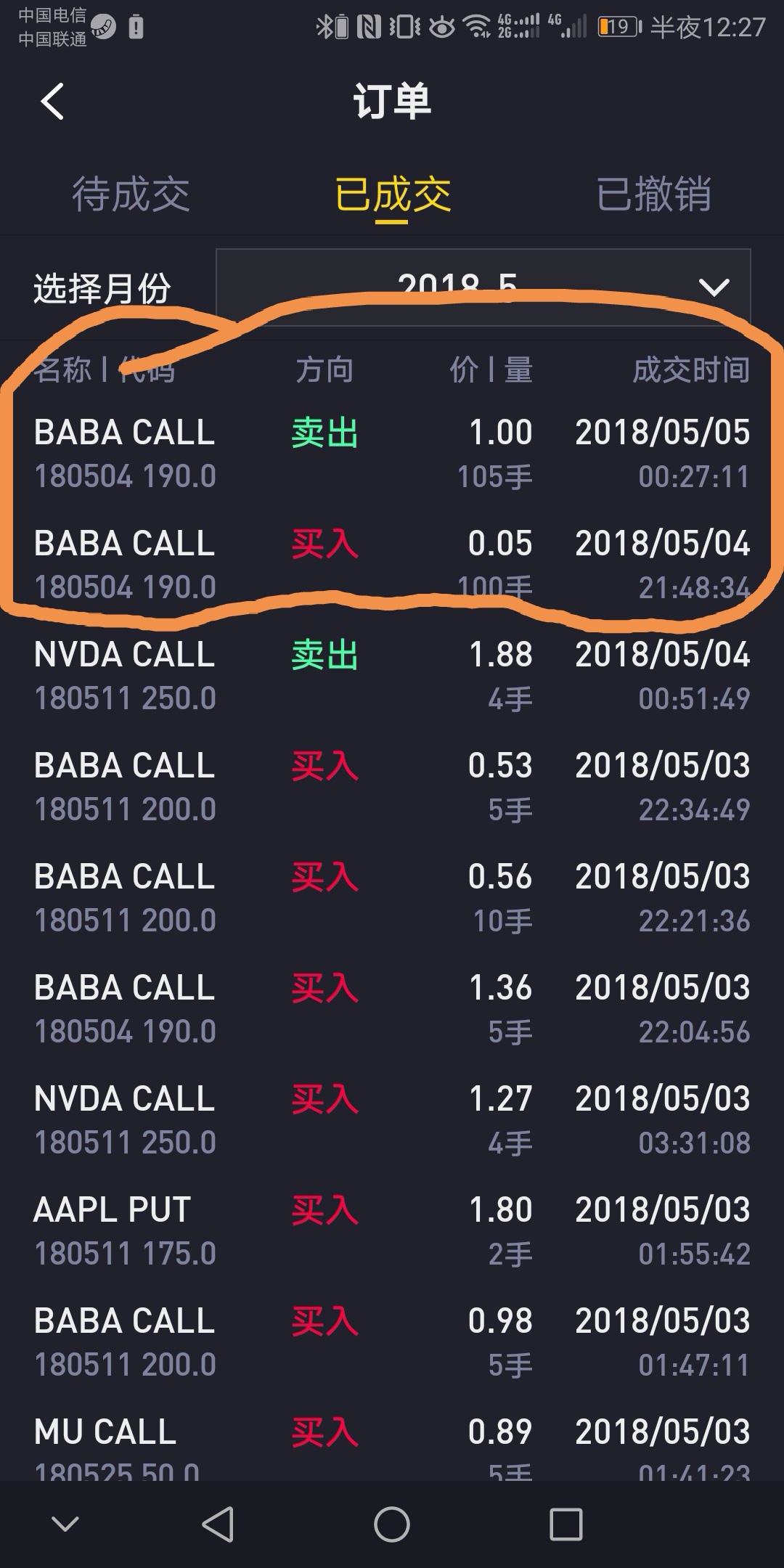This screenshot has width=784, height=1568.
Task: Open the BABA CALL order bought at 0.05
Action: pyautogui.click(x=392, y=565)
